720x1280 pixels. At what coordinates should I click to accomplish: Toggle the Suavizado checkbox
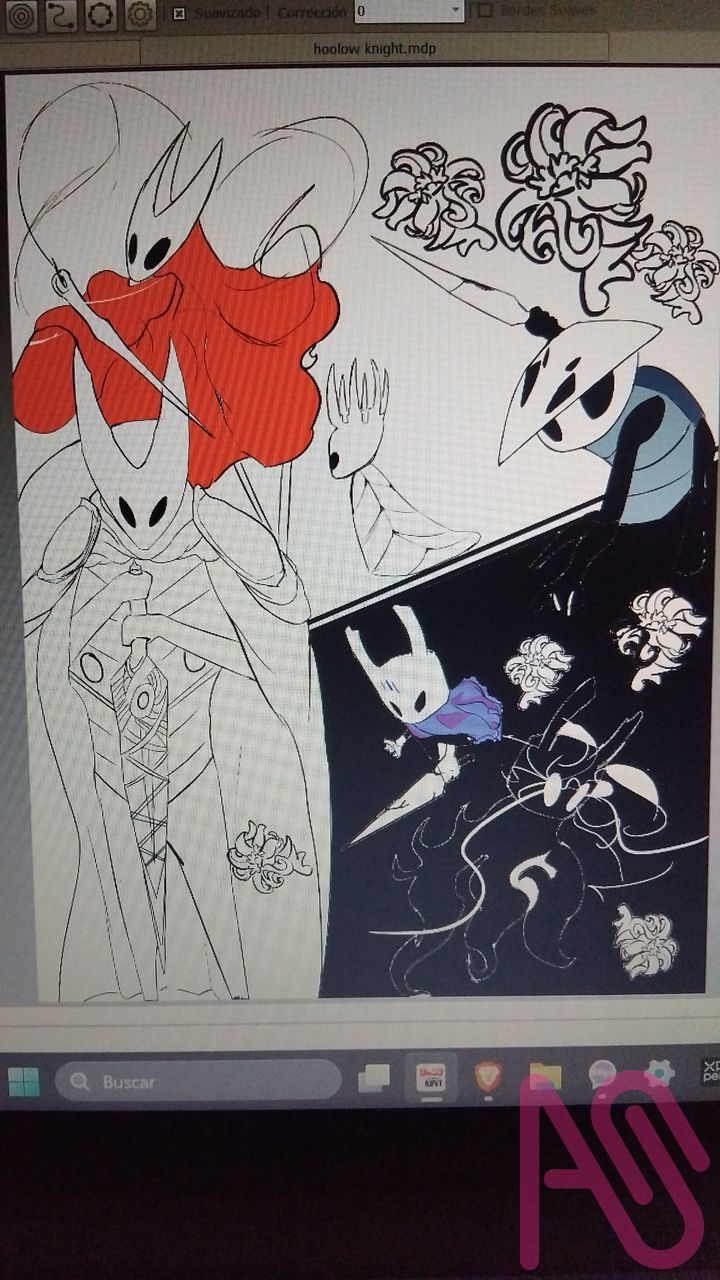[179, 13]
